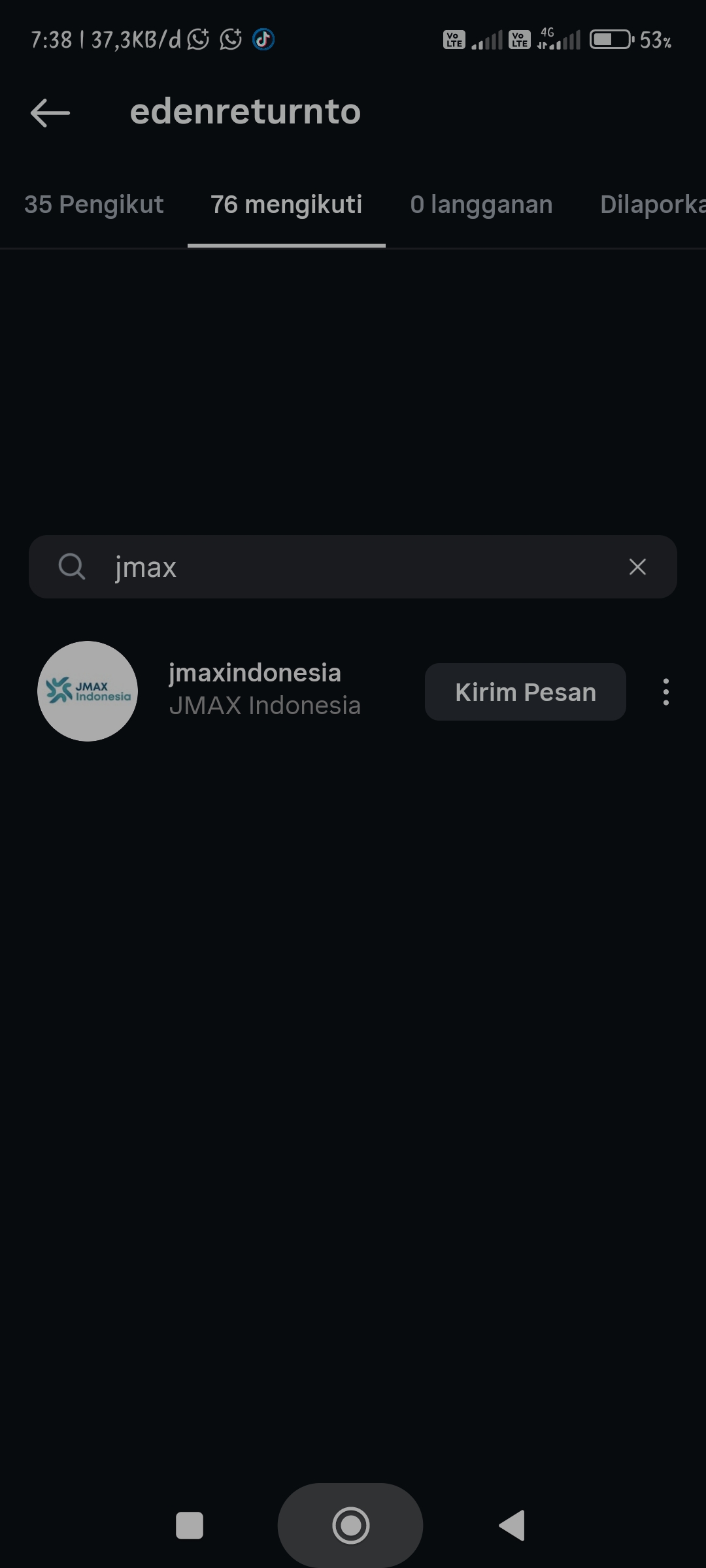The height and width of the screenshot is (1568, 706).
Task: Open the jmaxindonesia profile row
Action: tap(255, 689)
